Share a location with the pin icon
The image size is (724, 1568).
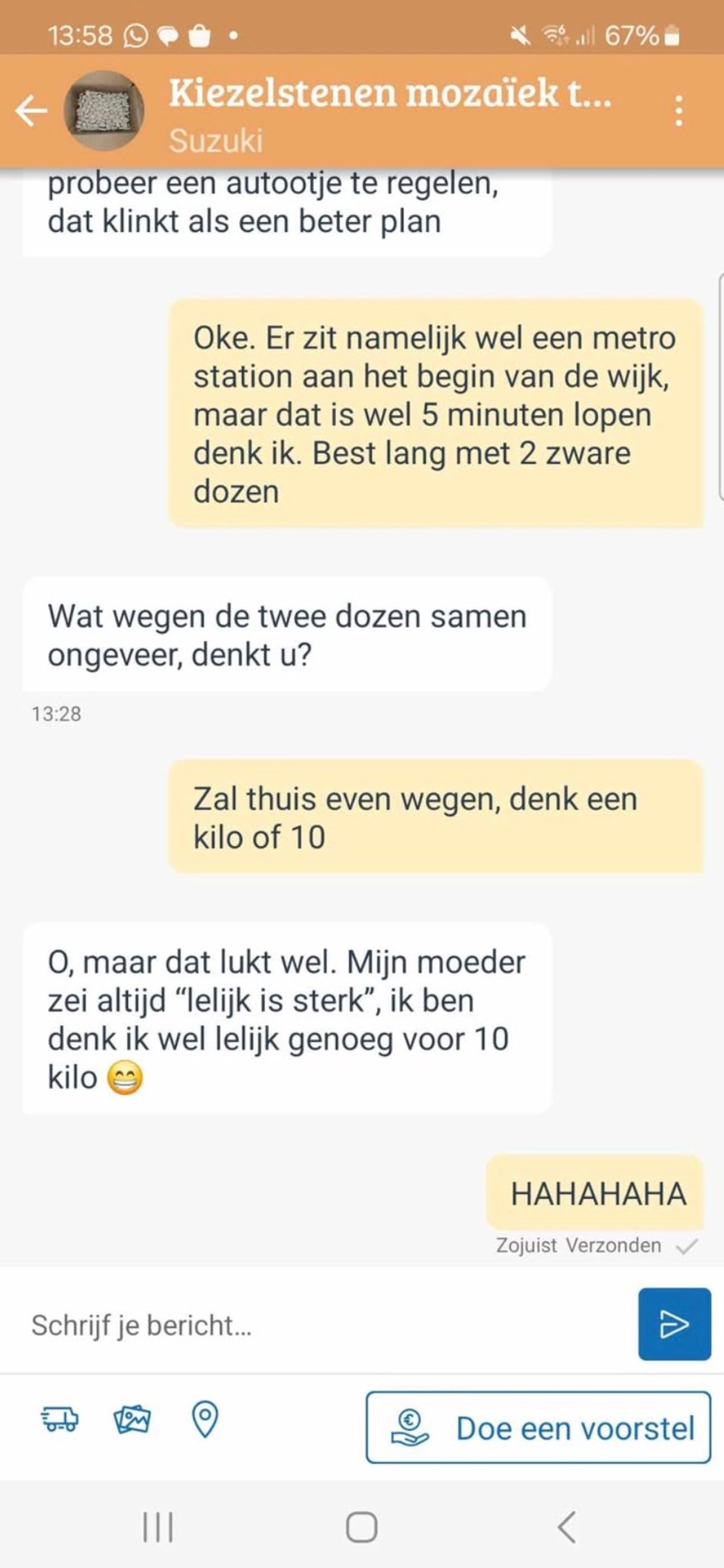(205, 1420)
